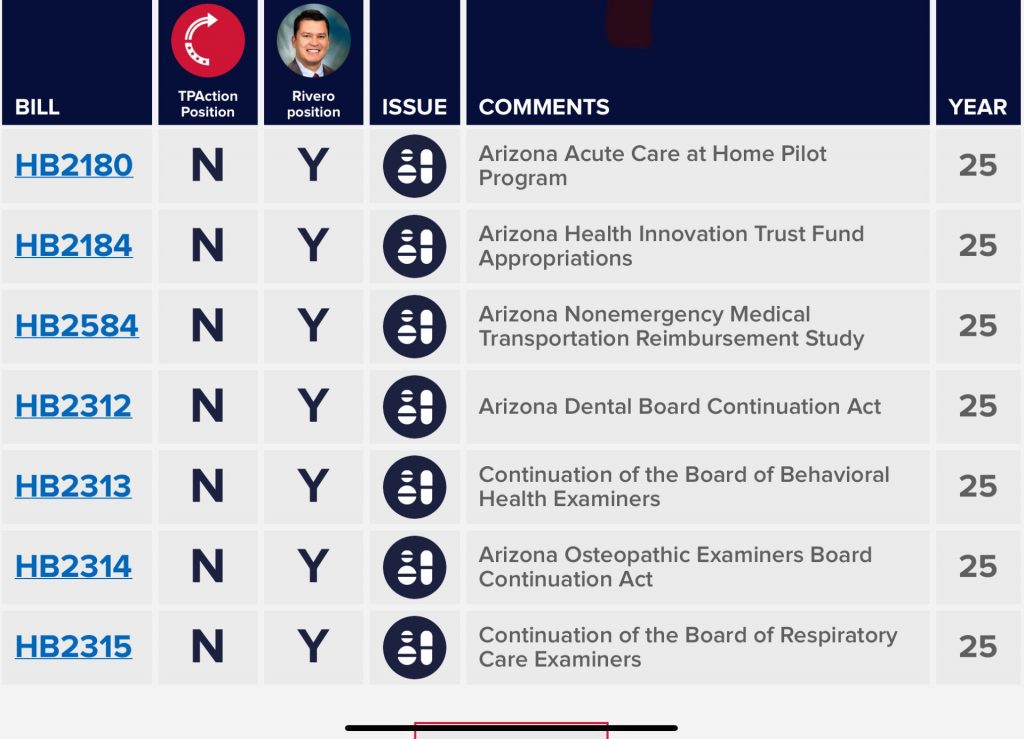
Task: Follow the HB2315 bill link
Action: pyautogui.click(x=74, y=646)
